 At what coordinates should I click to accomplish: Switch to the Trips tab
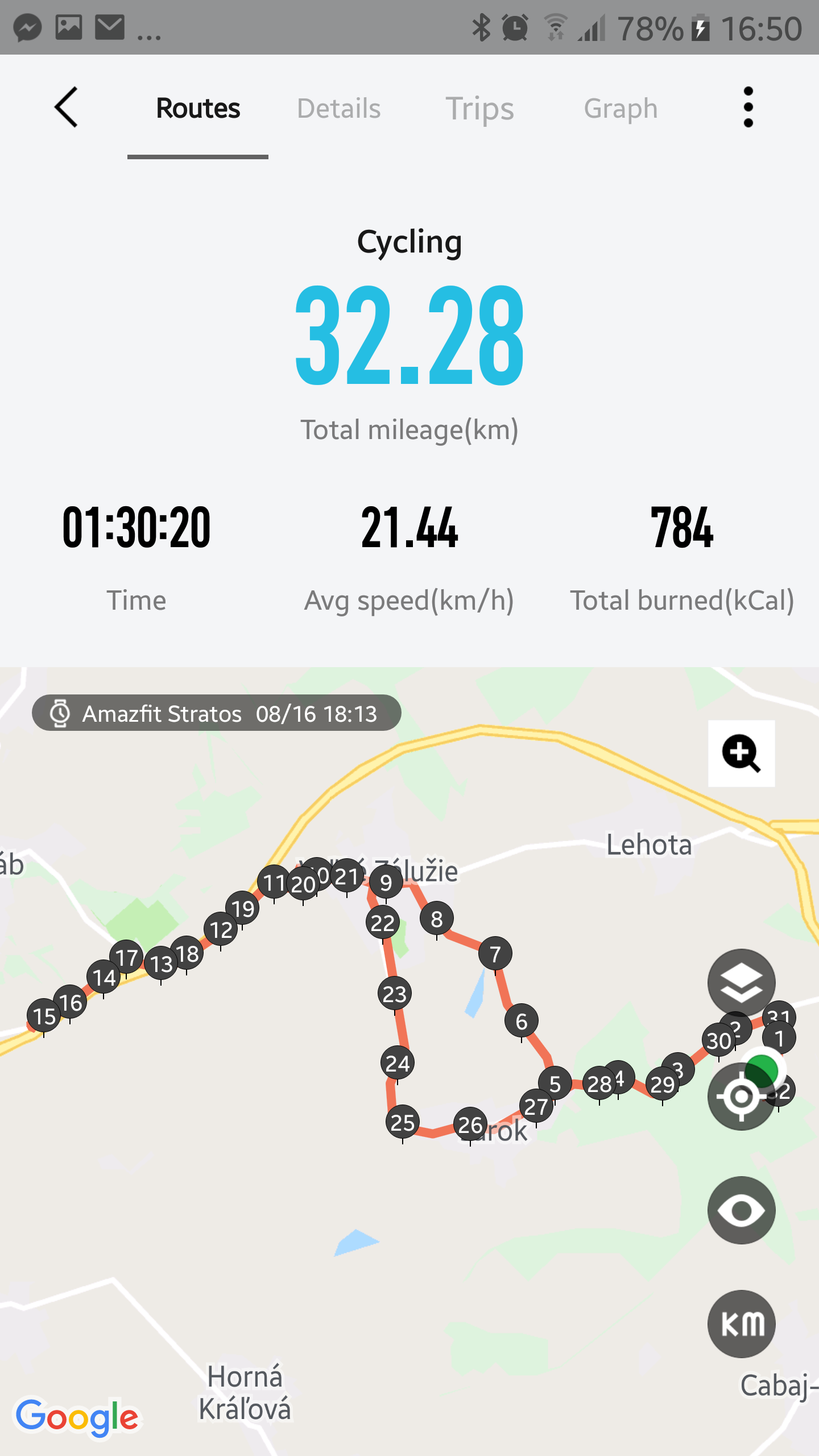(x=479, y=108)
